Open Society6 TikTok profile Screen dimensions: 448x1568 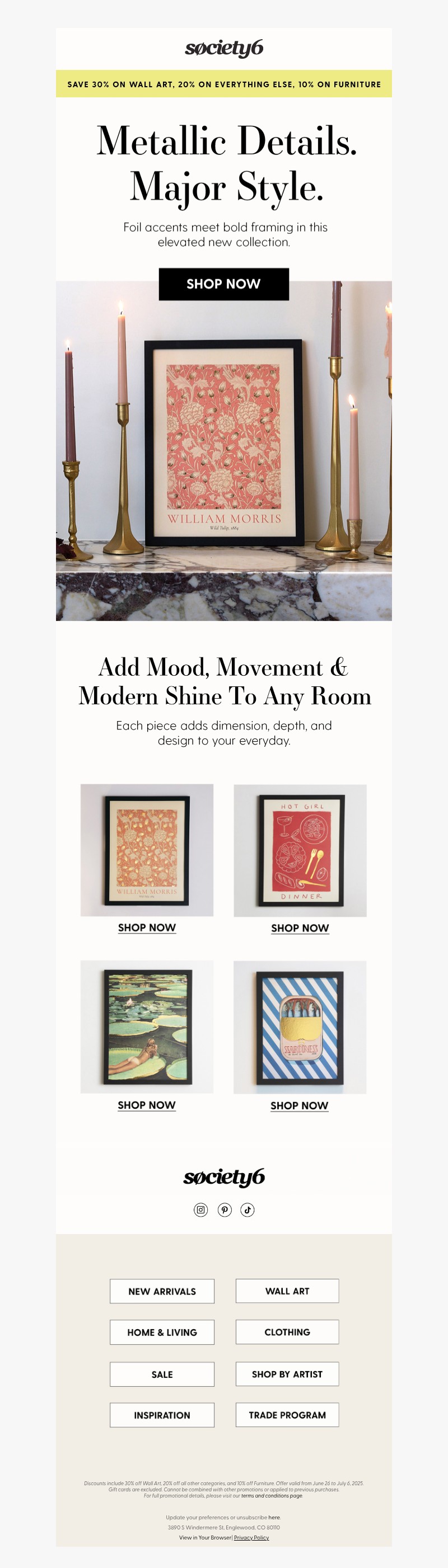(x=248, y=1209)
